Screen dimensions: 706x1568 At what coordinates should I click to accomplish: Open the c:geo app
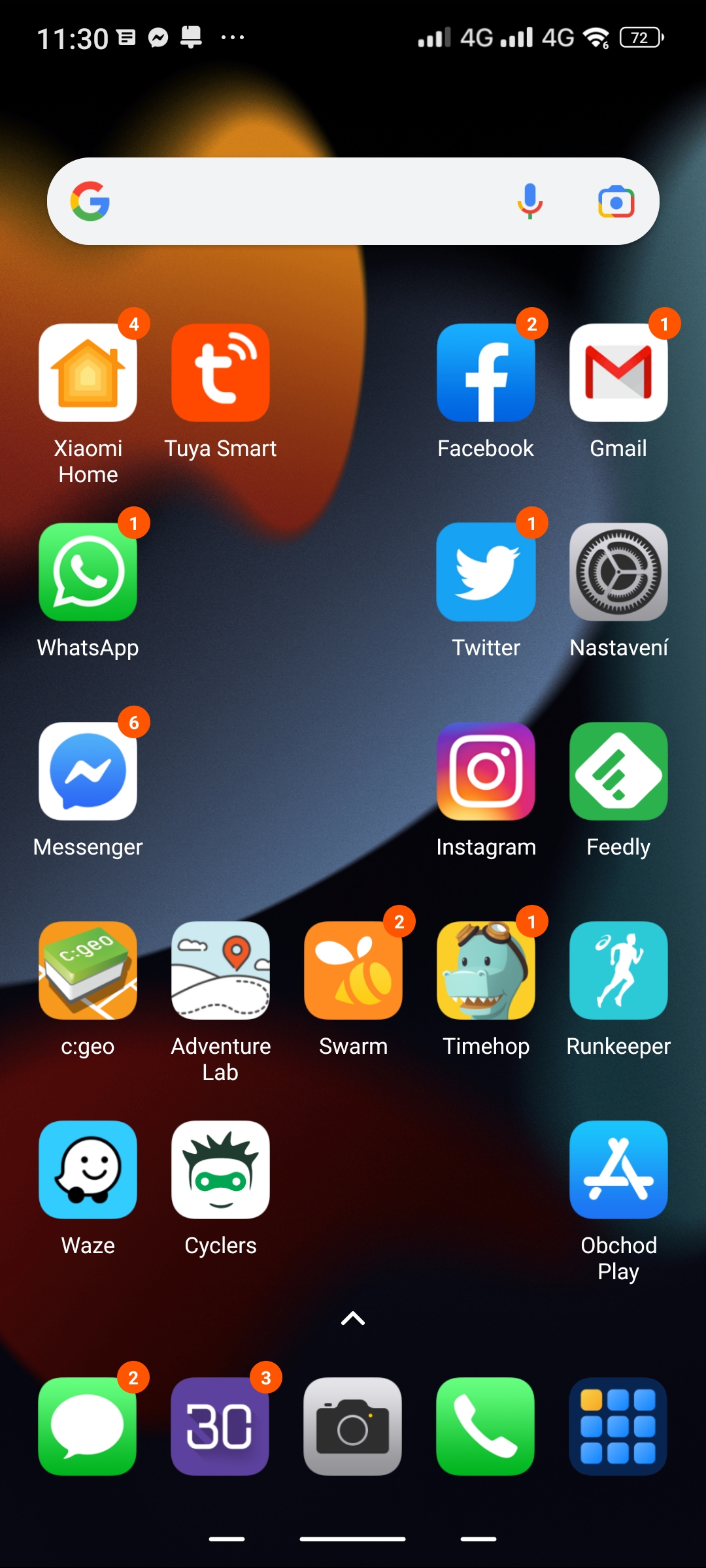[88, 971]
